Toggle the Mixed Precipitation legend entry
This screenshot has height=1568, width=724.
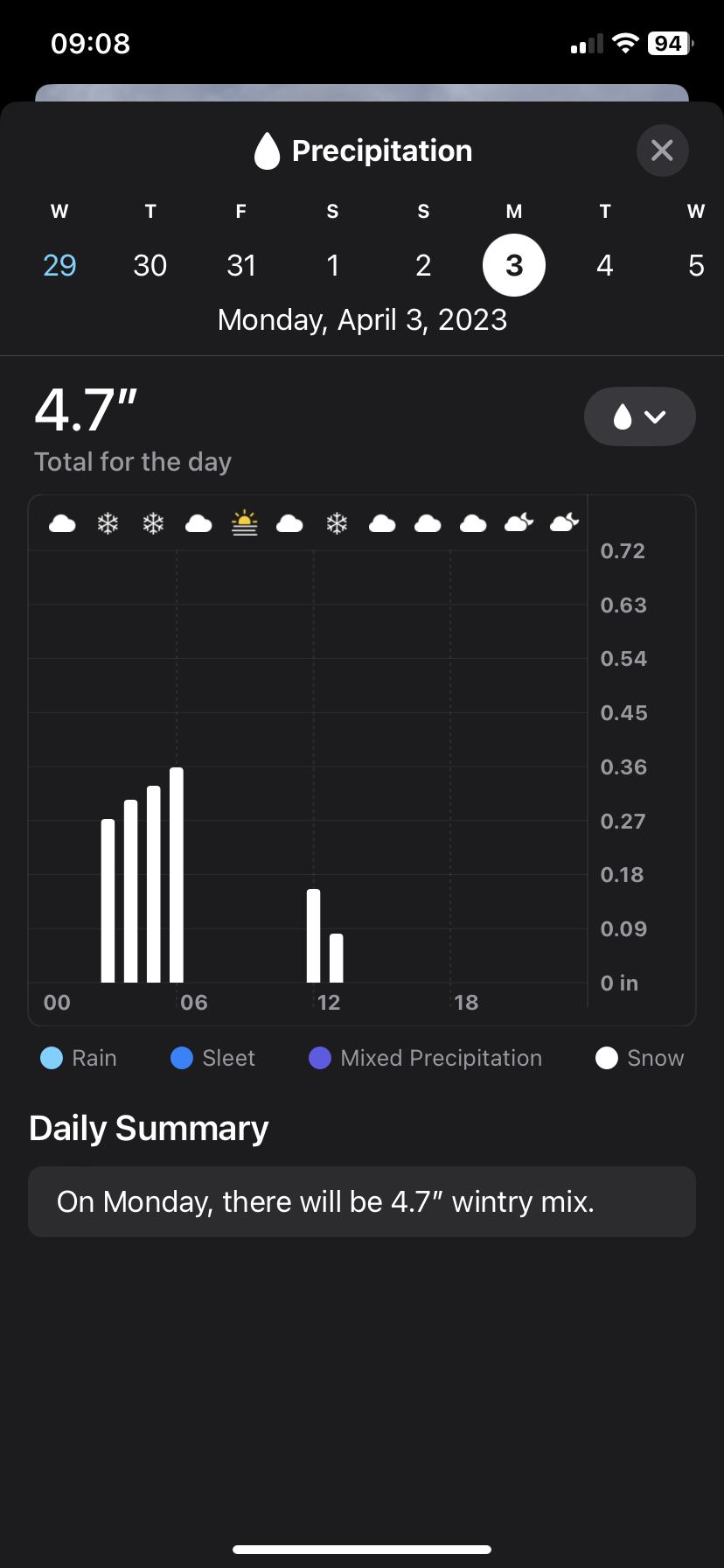tap(320, 1058)
